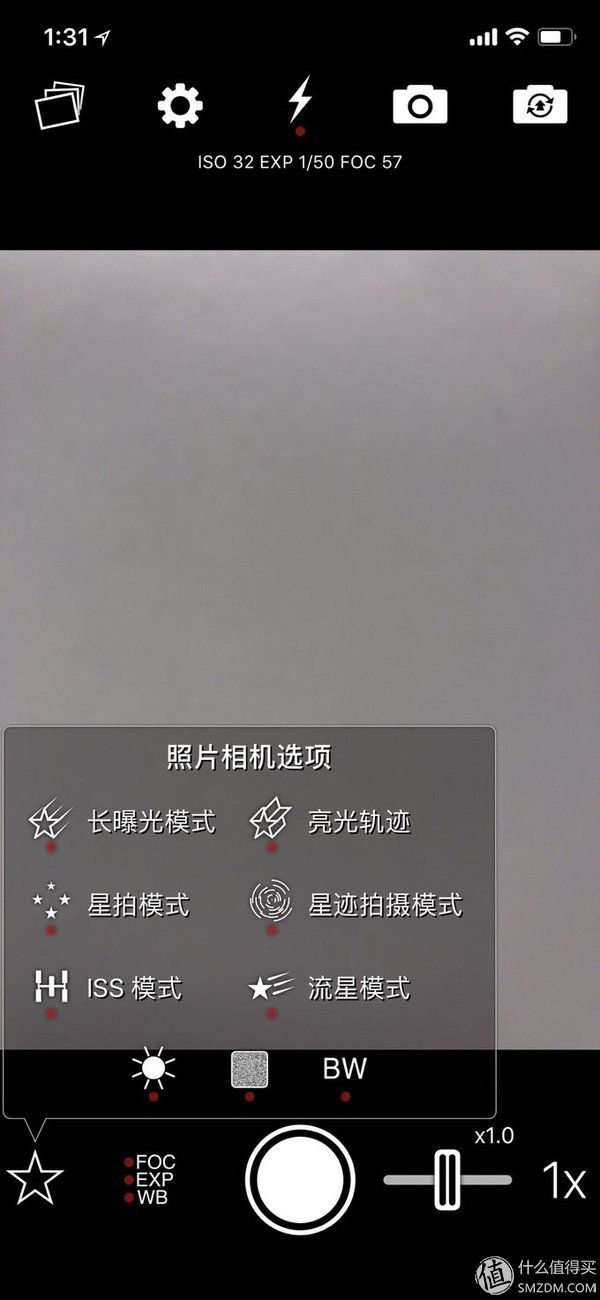The image size is (600, 1300).
Task: Enable BW black and white mode
Action: tap(344, 1070)
